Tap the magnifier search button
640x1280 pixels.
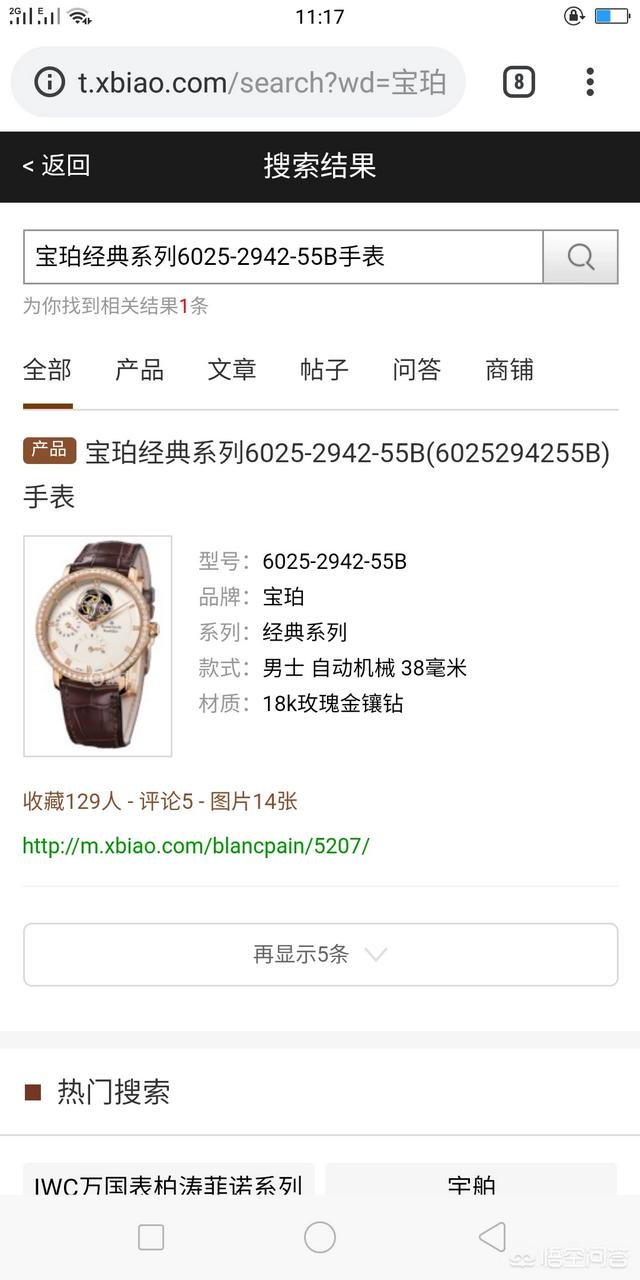coord(580,257)
